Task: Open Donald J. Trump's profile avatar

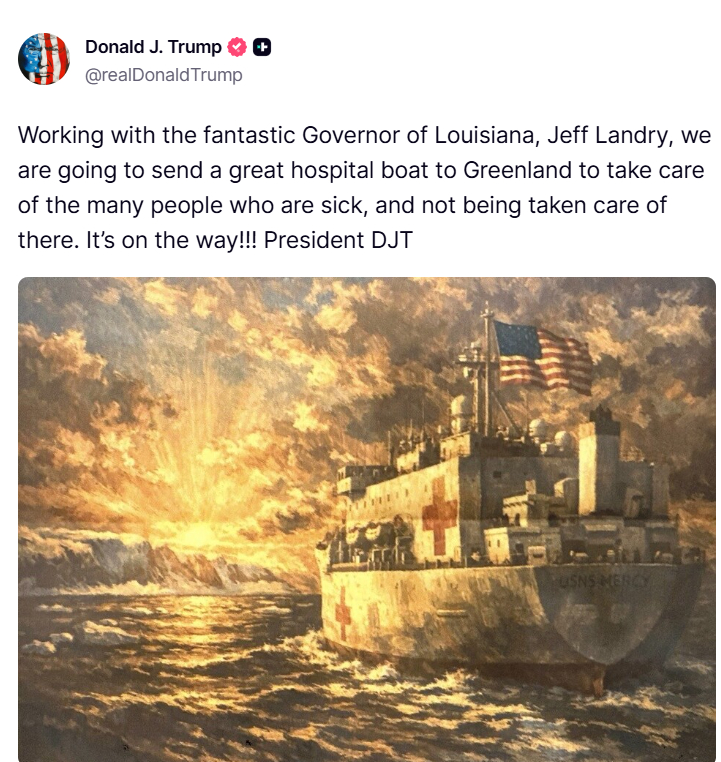Action: click(x=44, y=59)
